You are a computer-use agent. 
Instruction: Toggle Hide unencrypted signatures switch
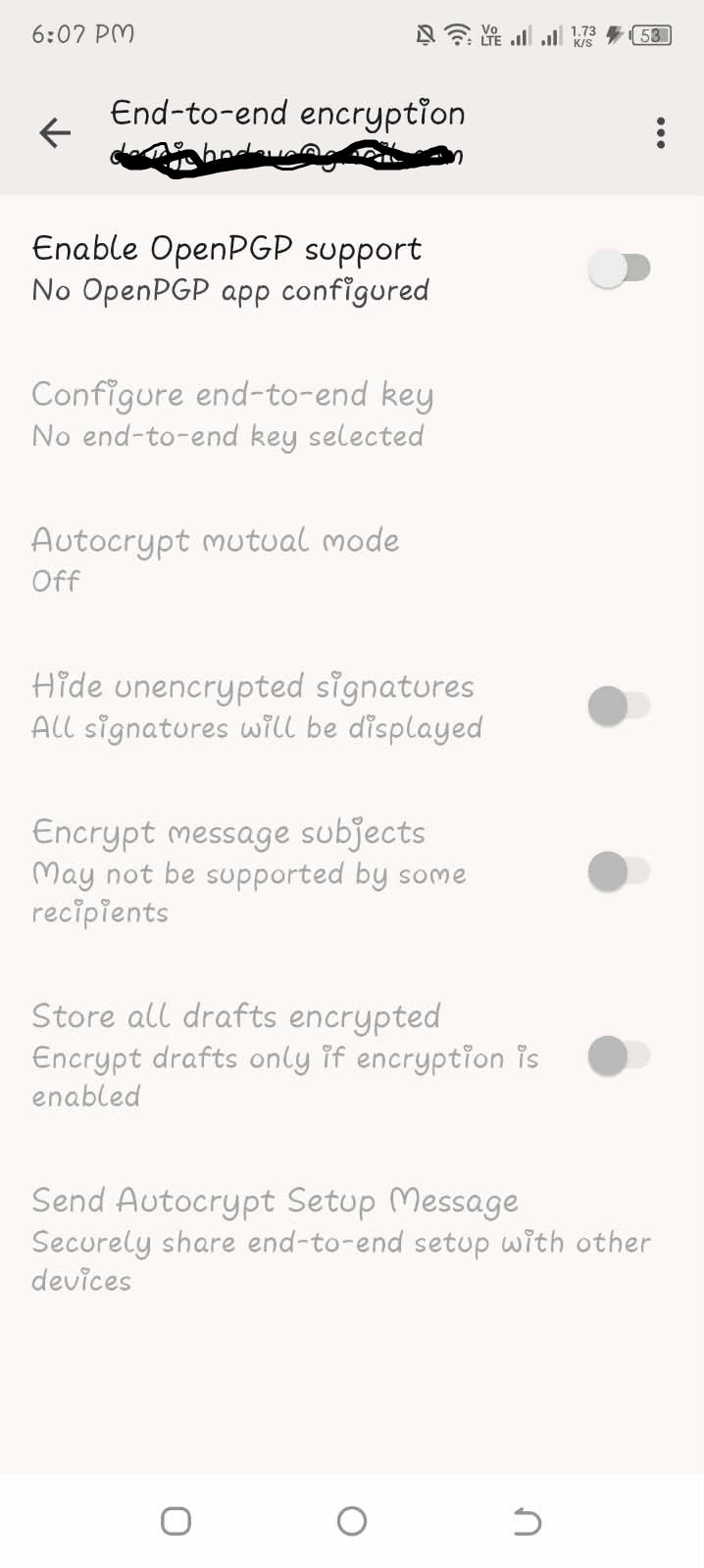tap(619, 706)
